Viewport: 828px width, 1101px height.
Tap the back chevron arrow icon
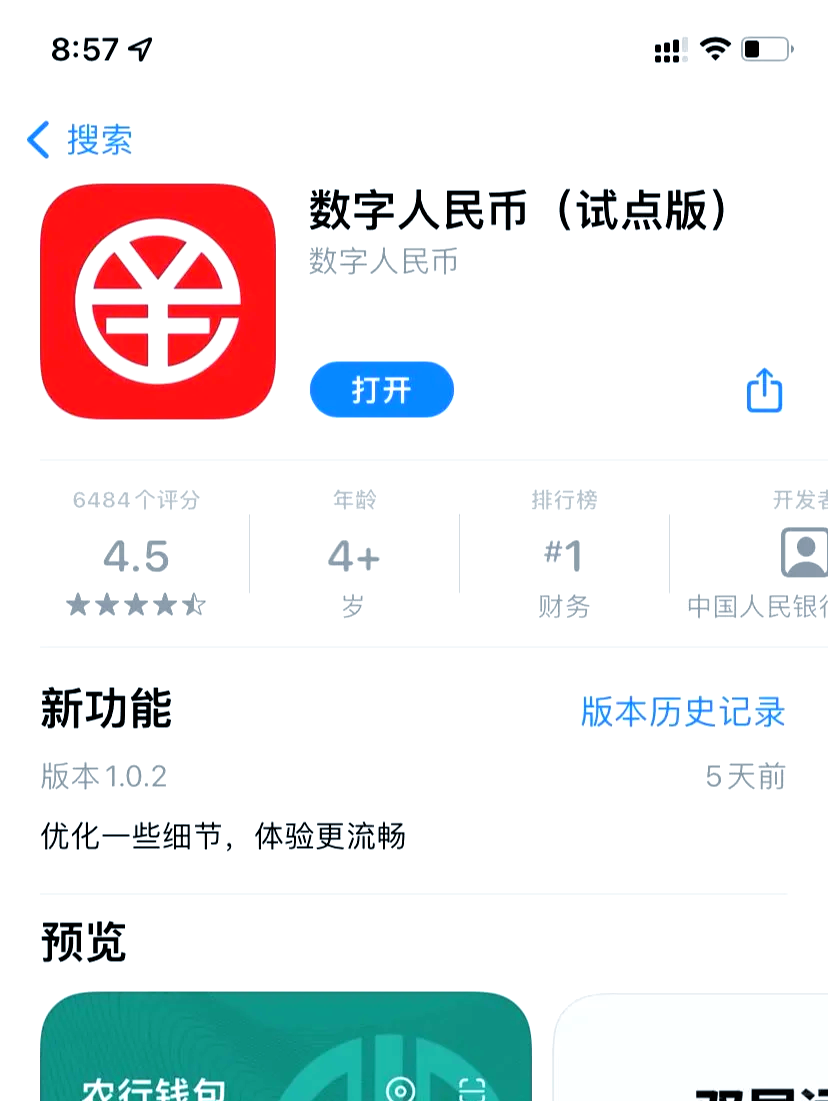[38, 140]
